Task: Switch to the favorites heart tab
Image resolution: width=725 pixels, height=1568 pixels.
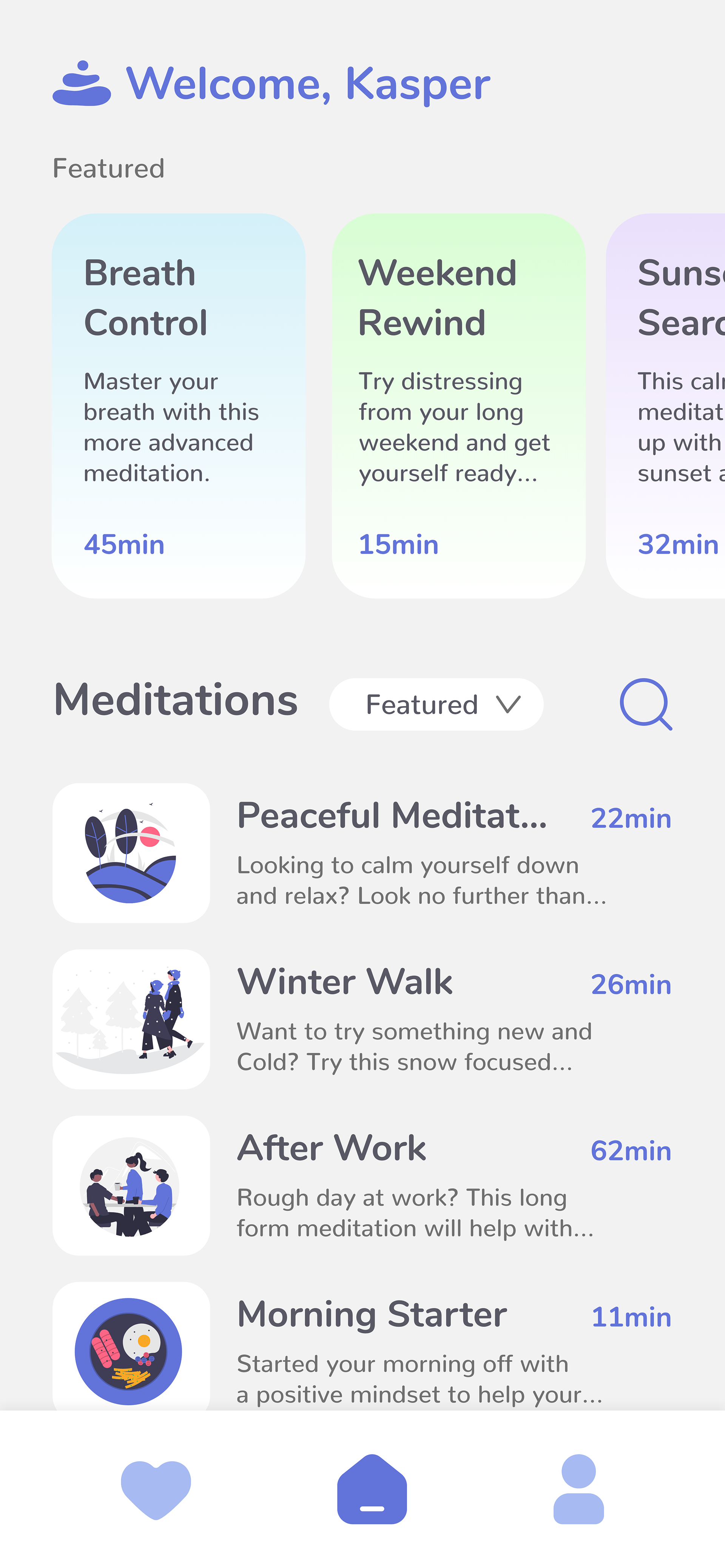Action: [x=156, y=1489]
